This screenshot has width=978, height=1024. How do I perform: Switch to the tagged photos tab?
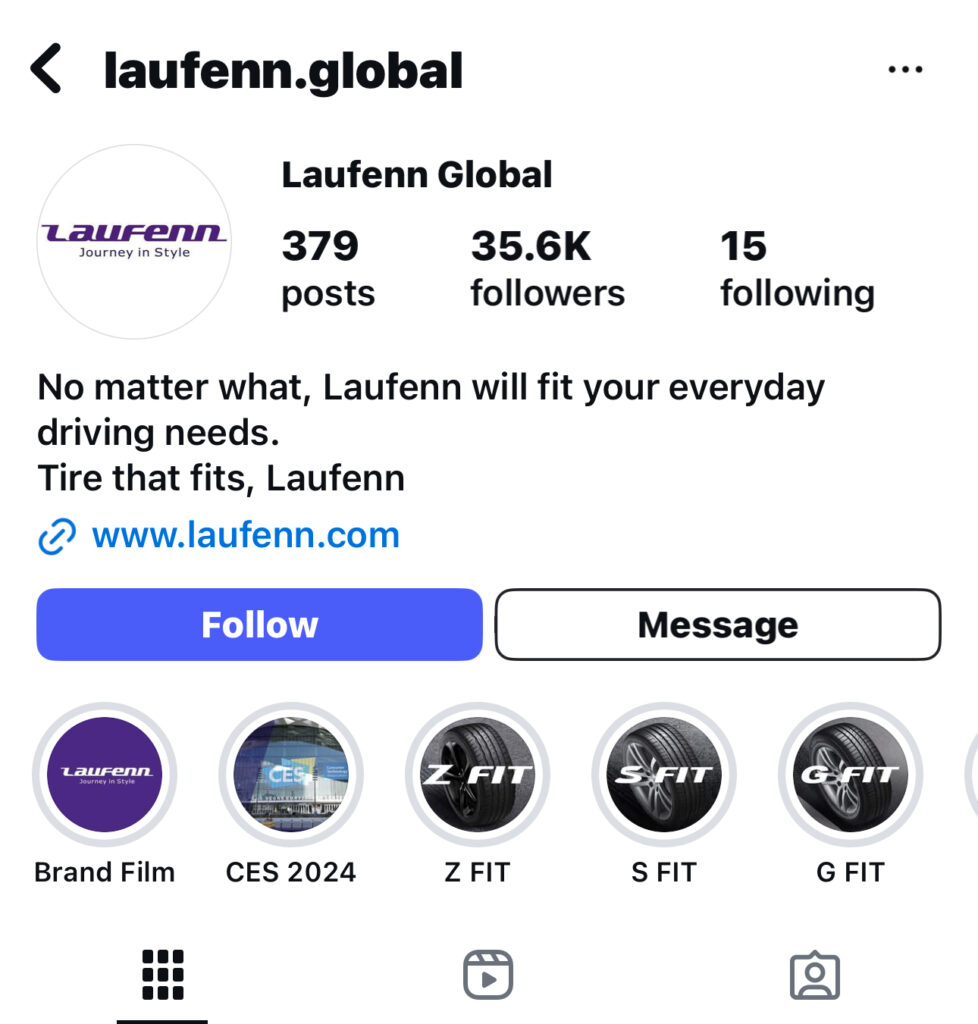[814, 974]
